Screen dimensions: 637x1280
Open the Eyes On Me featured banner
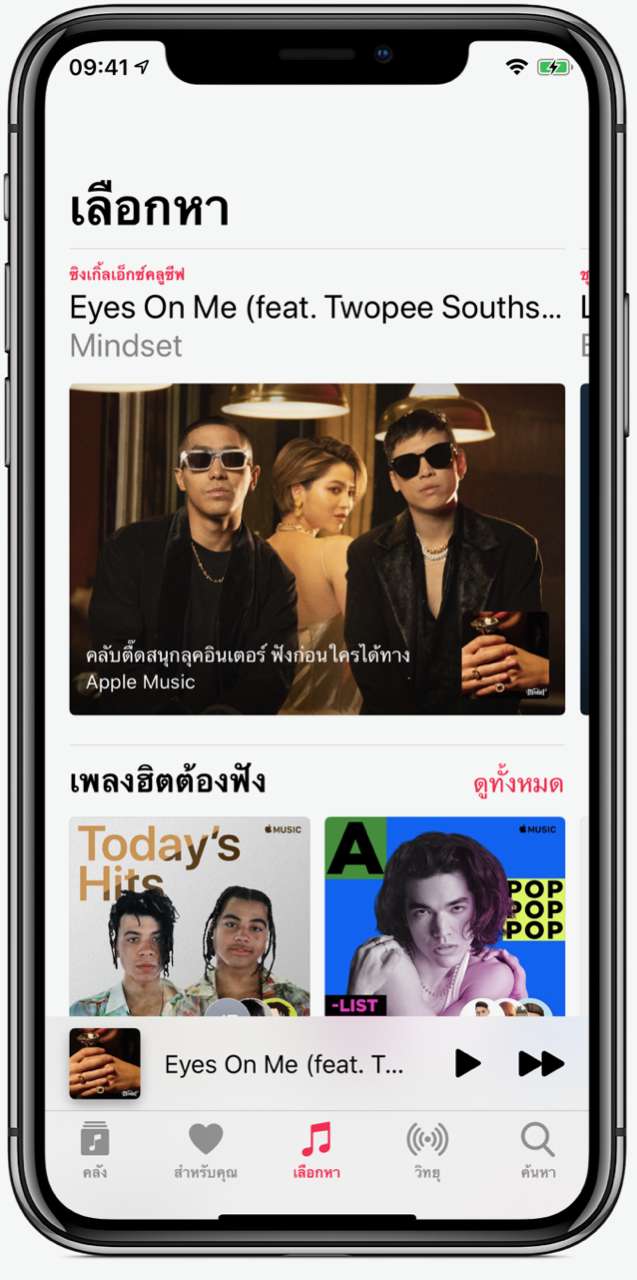tap(316, 548)
